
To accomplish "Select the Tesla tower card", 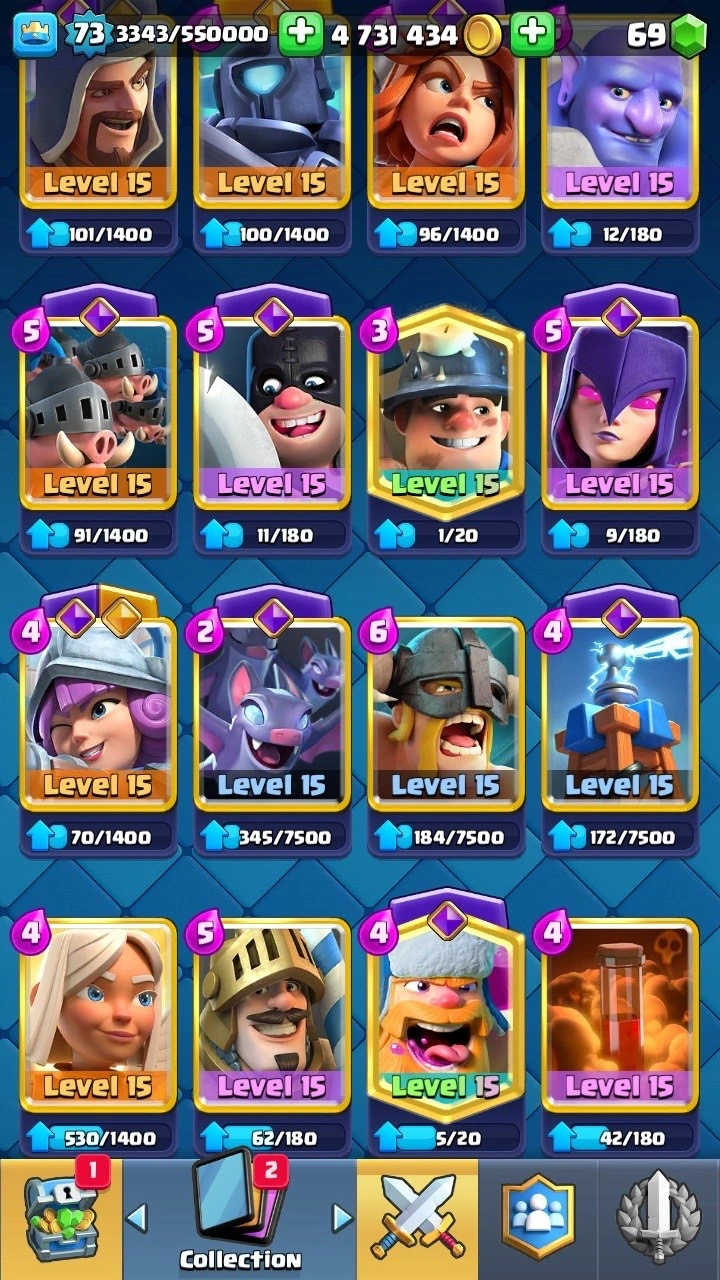I will pos(620,715).
